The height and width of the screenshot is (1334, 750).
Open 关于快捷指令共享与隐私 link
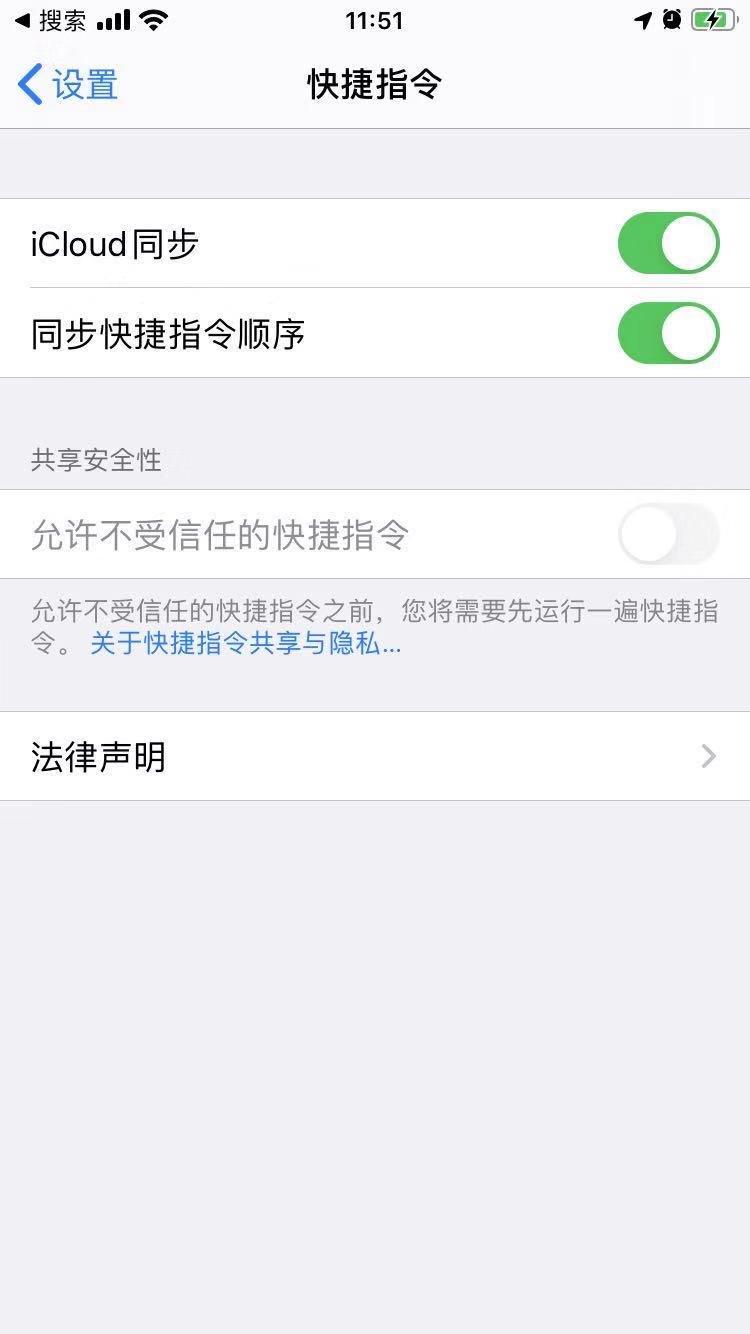tap(245, 644)
